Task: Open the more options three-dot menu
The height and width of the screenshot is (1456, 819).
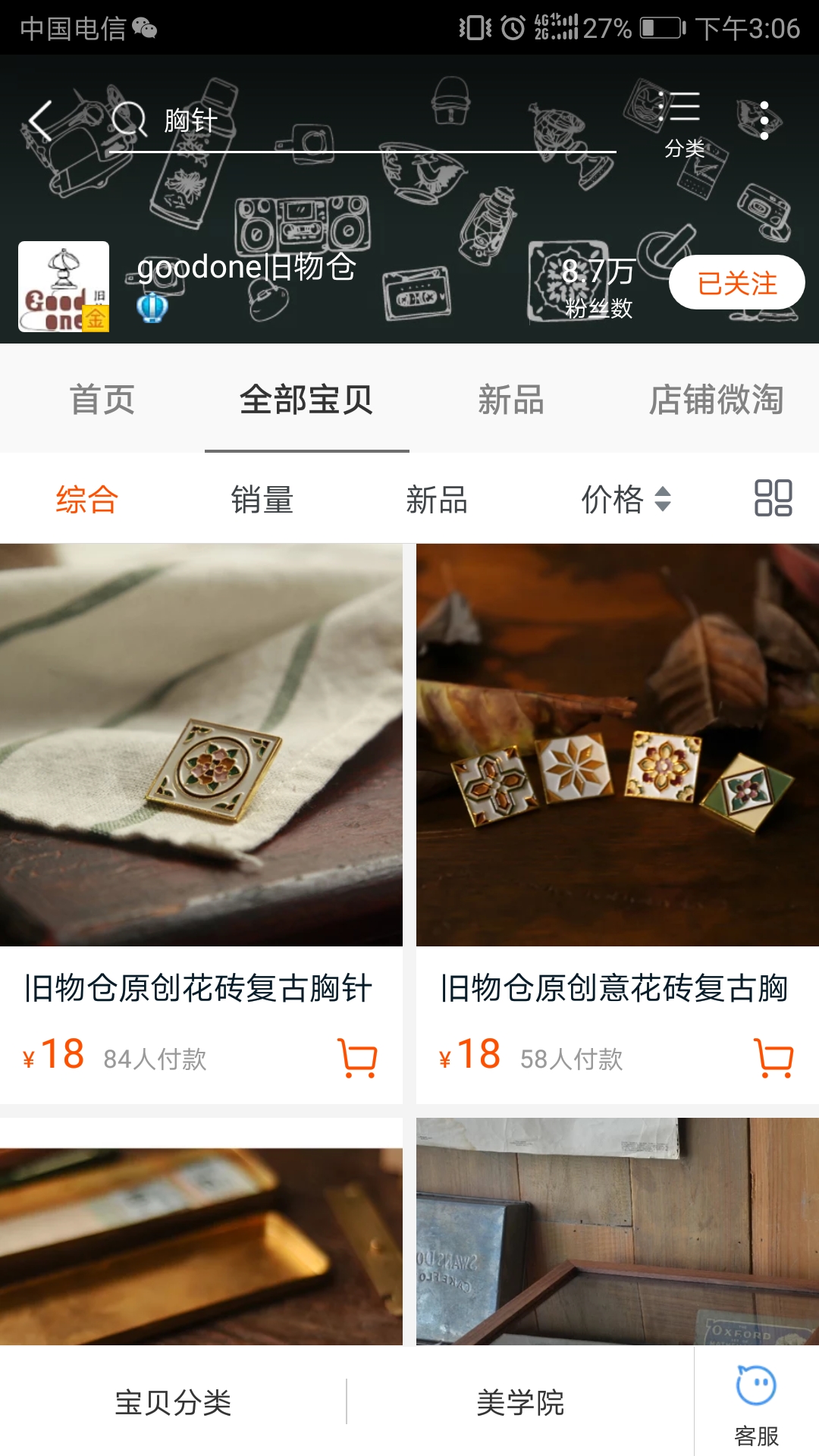Action: click(766, 118)
